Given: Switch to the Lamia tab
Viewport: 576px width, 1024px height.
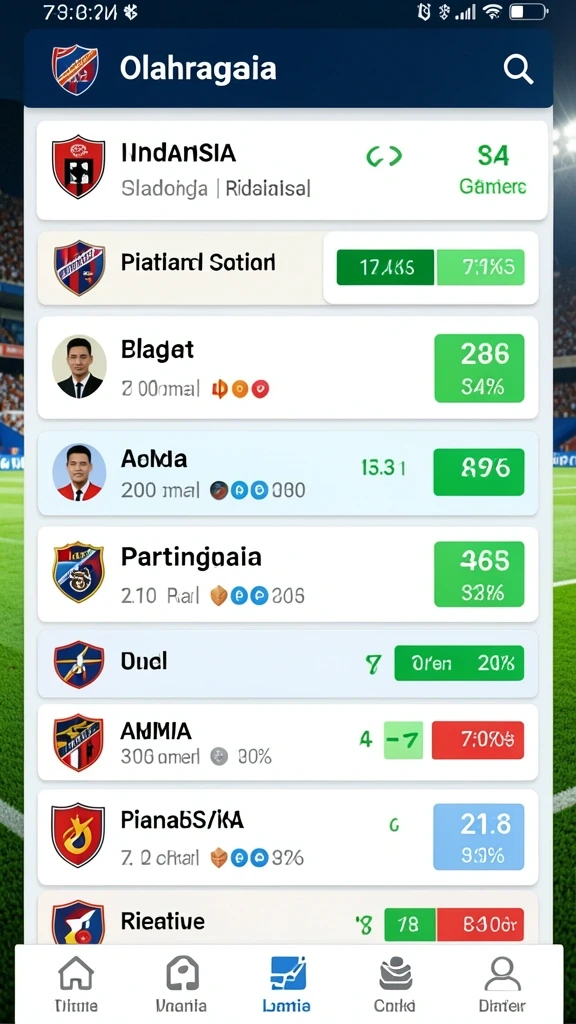Looking at the screenshot, I should [287, 982].
